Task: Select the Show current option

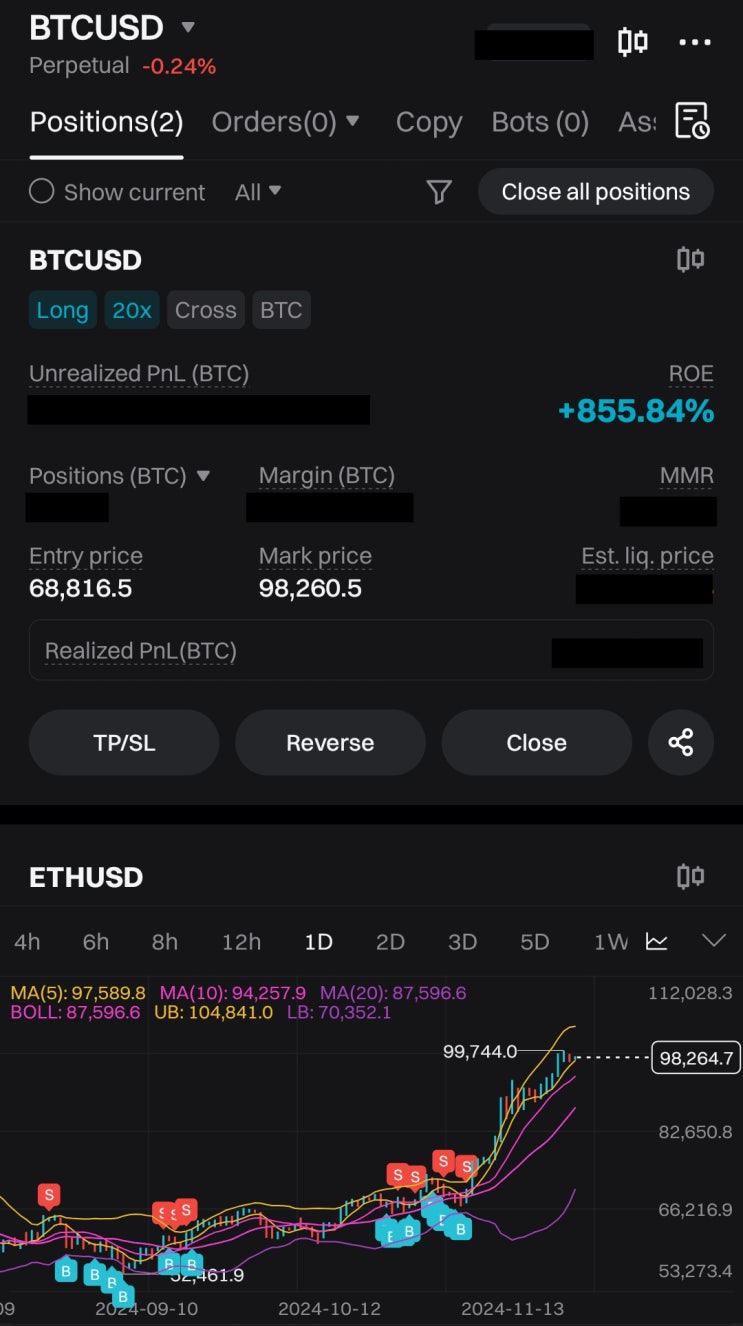Action: 41,191
